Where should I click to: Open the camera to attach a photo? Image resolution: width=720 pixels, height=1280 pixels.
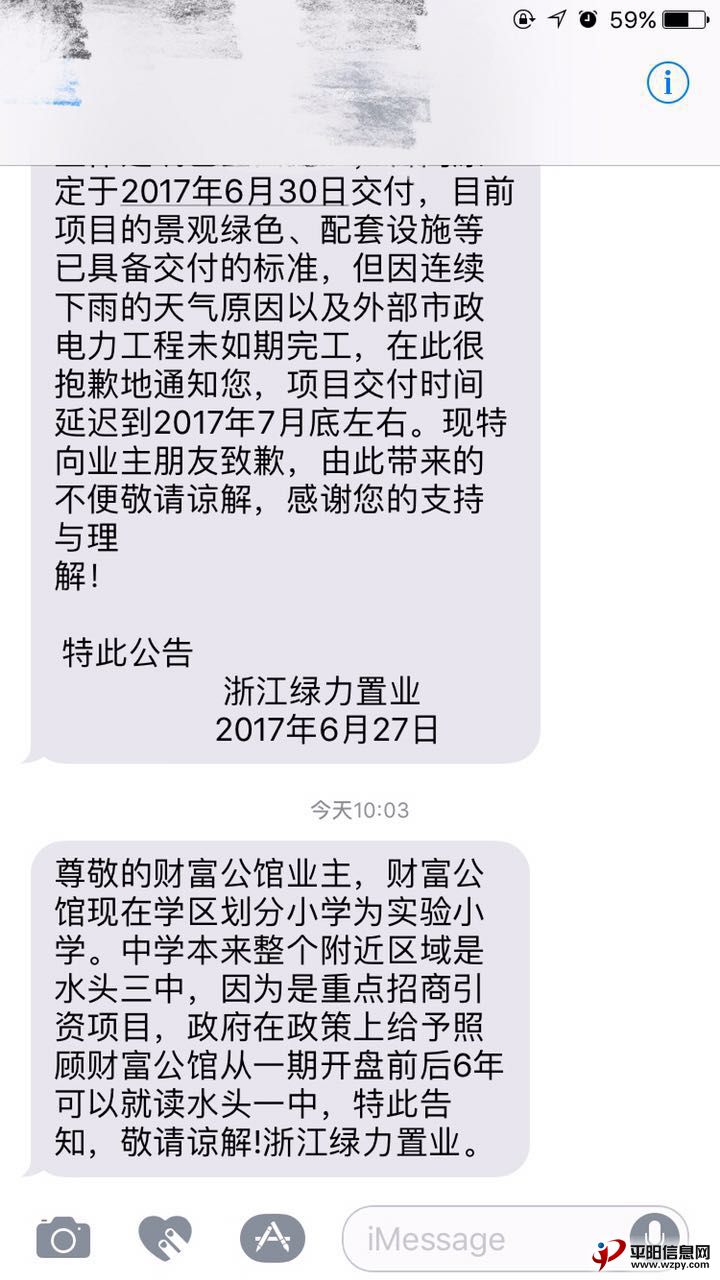63,1239
